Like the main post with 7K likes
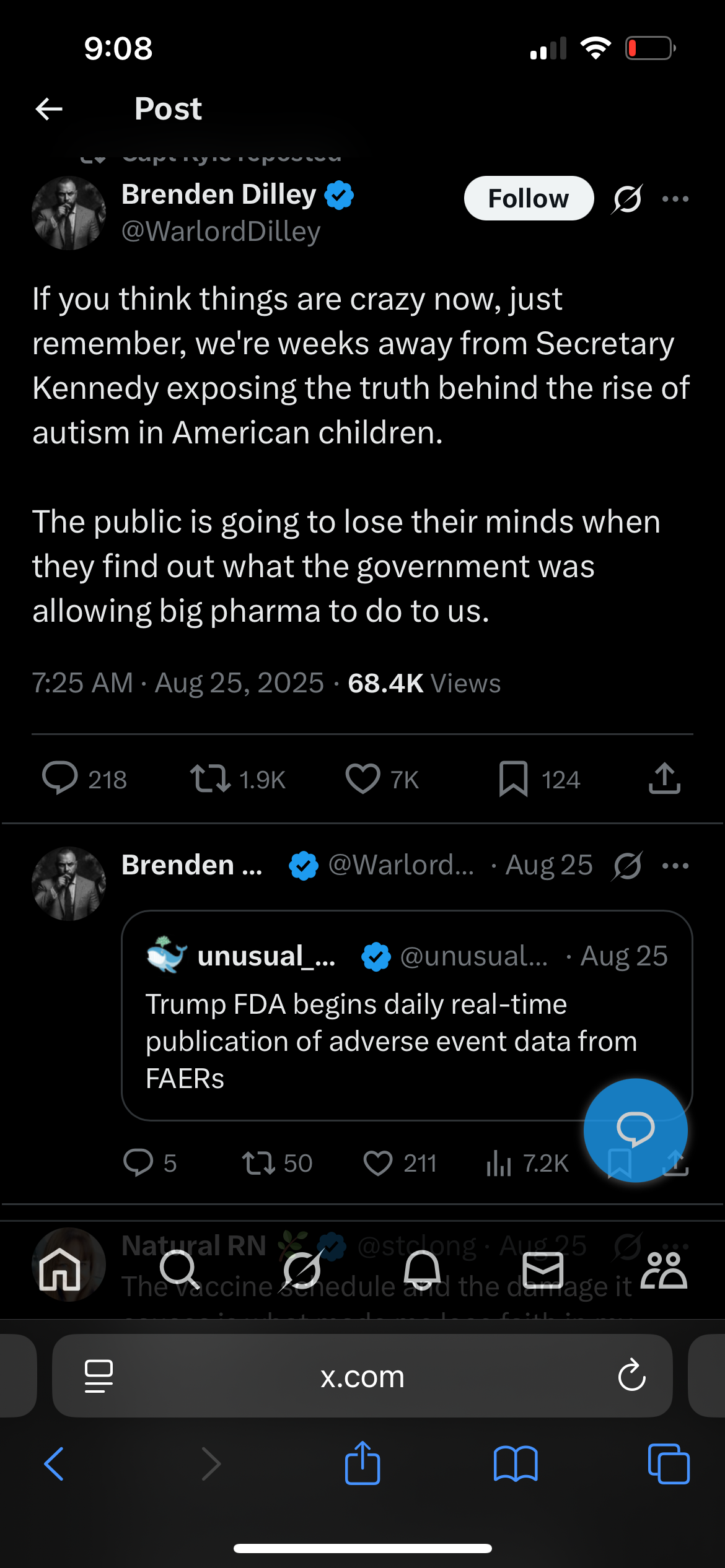Screen dimensions: 725x1568 pos(362,778)
